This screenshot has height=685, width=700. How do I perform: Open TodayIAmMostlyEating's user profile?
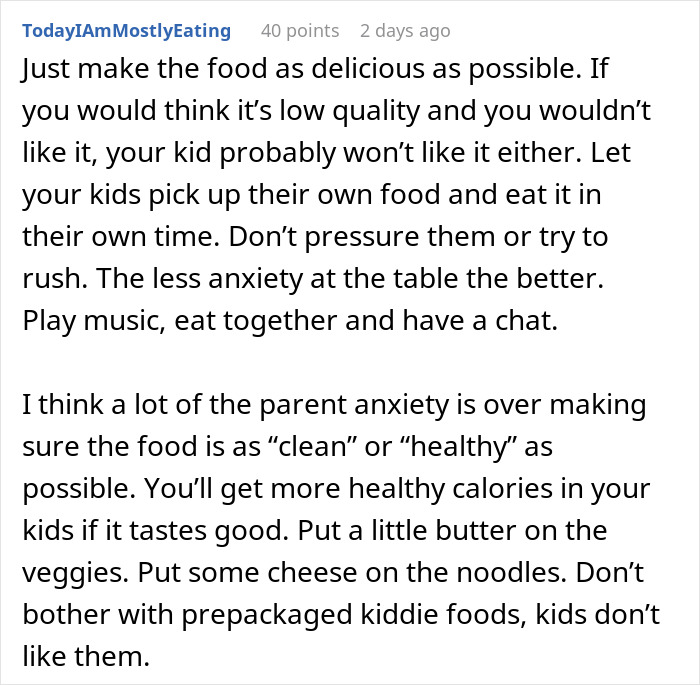coord(126,31)
